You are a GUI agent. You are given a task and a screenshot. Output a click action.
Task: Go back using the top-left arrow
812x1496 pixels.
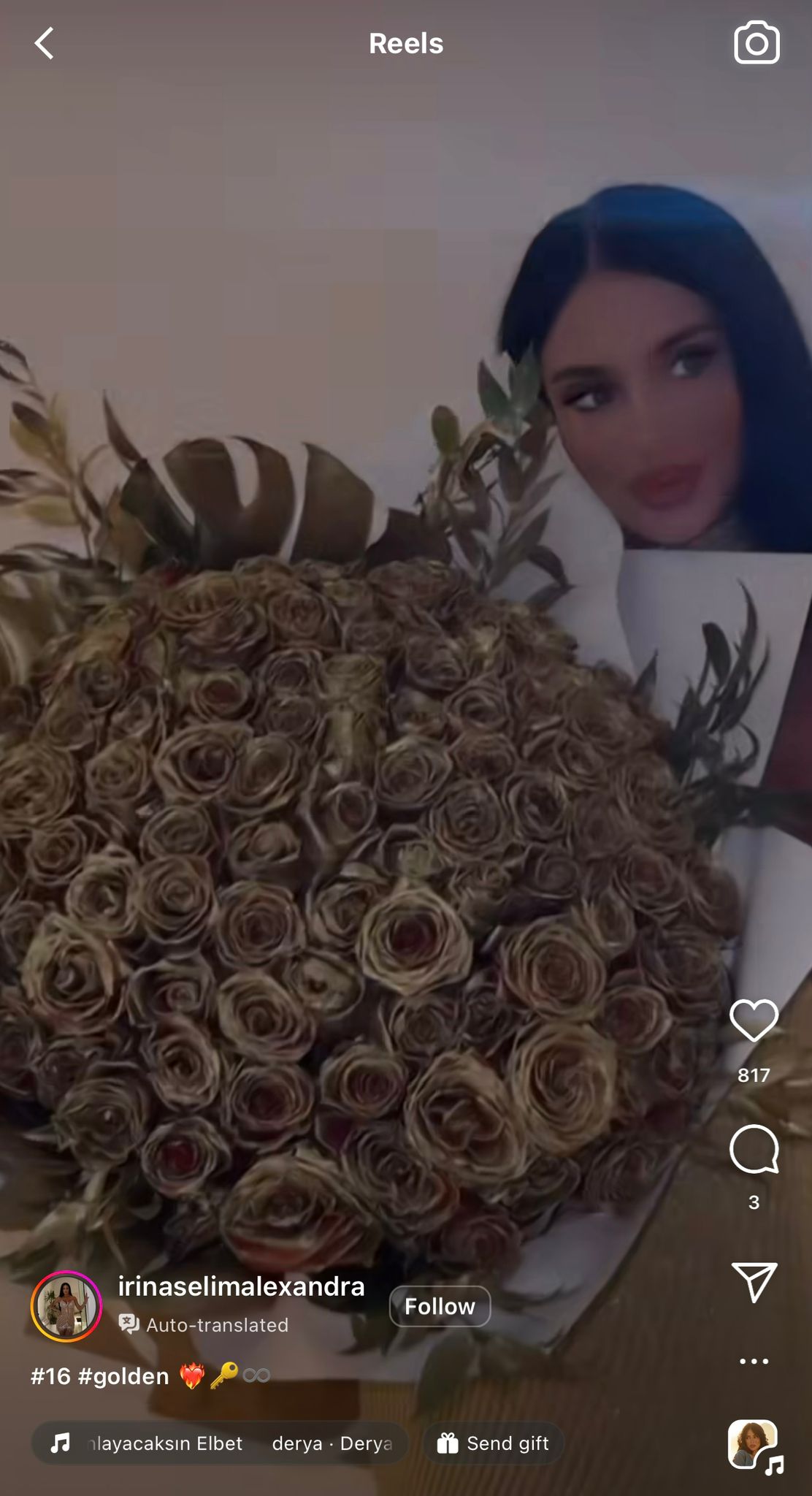click(x=45, y=44)
